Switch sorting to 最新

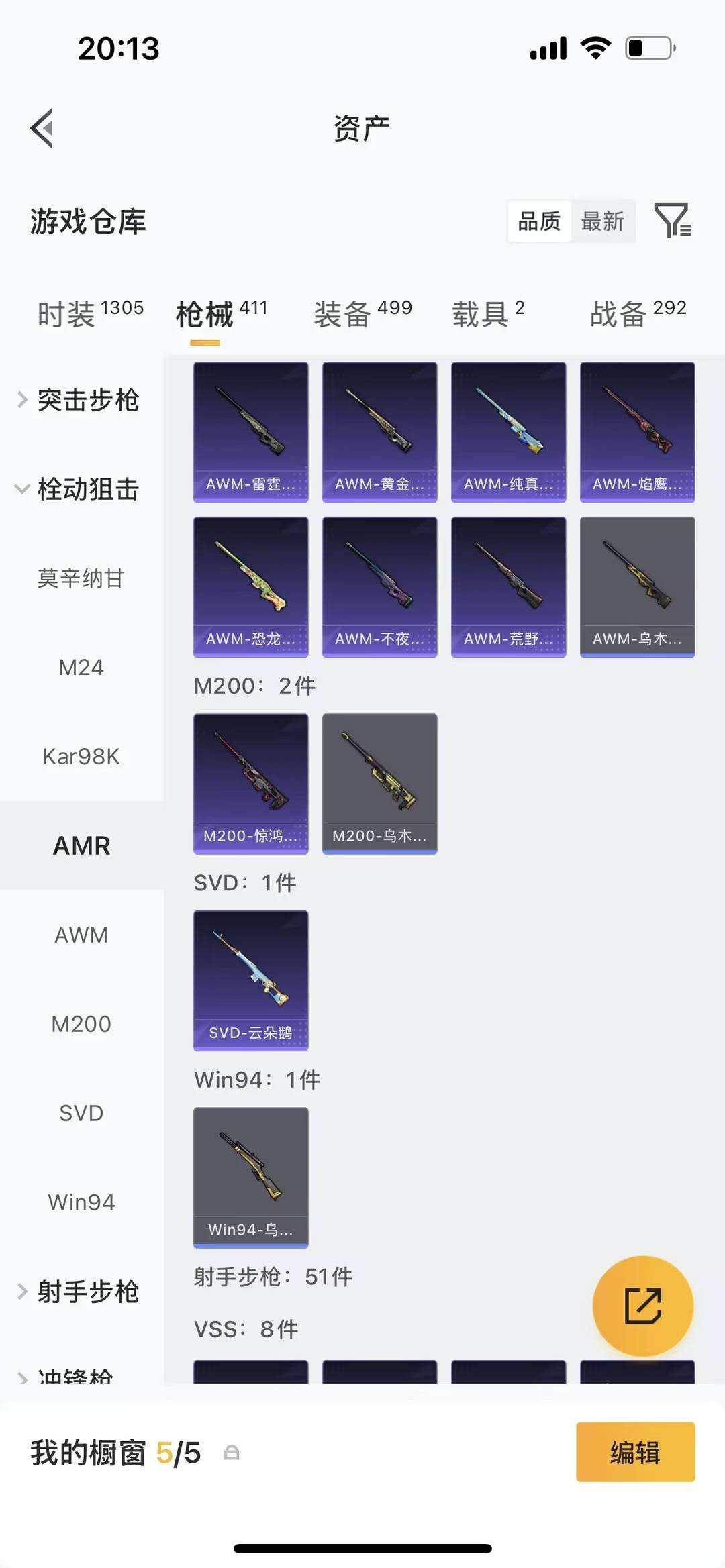point(603,221)
